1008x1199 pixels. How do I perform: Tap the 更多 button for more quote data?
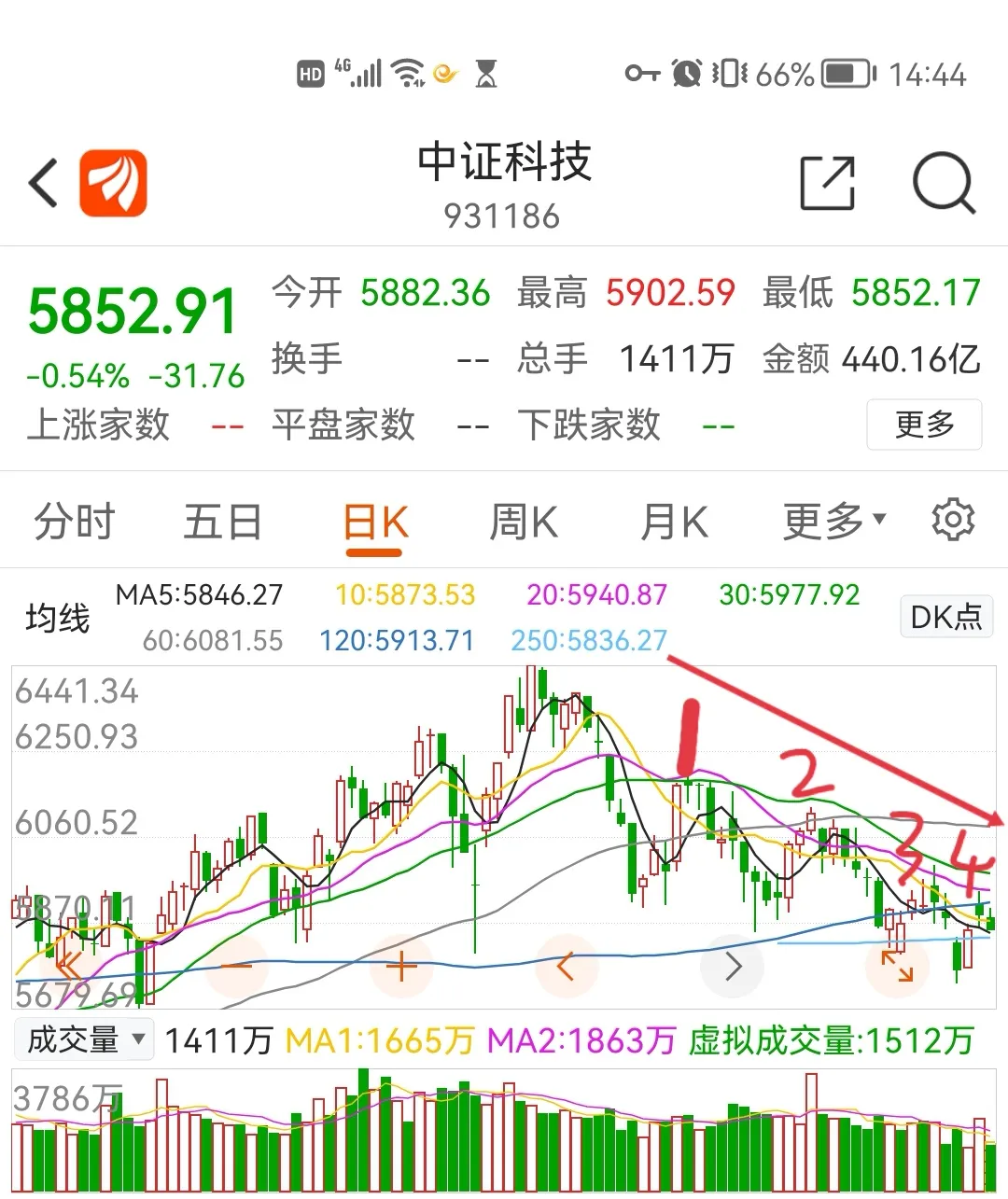(924, 425)
